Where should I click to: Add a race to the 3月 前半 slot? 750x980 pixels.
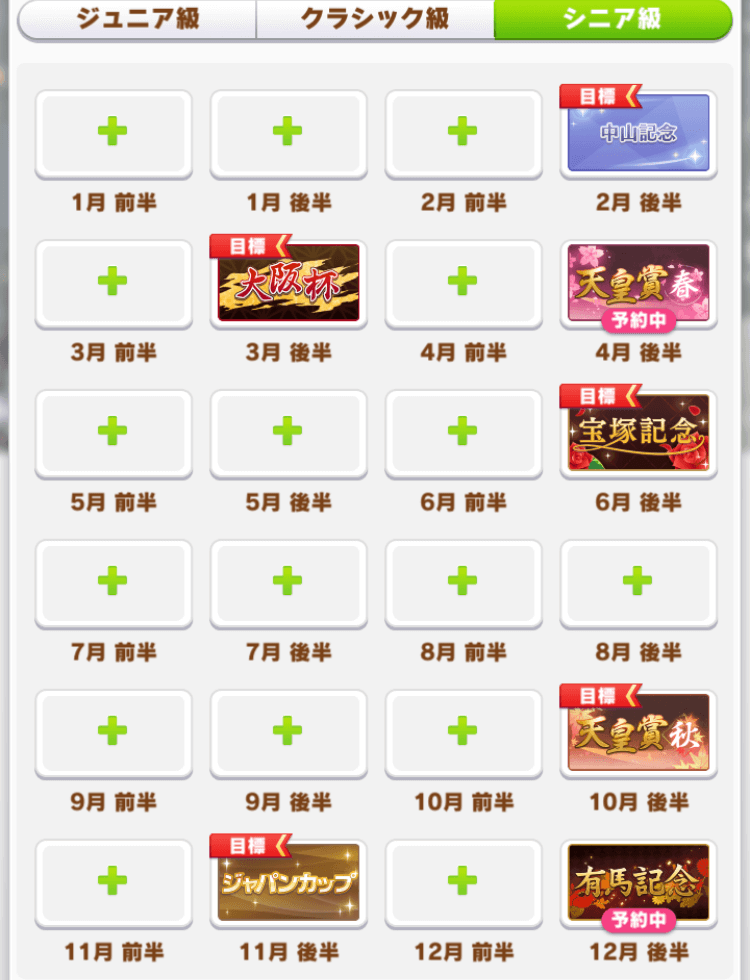(113, 284)
